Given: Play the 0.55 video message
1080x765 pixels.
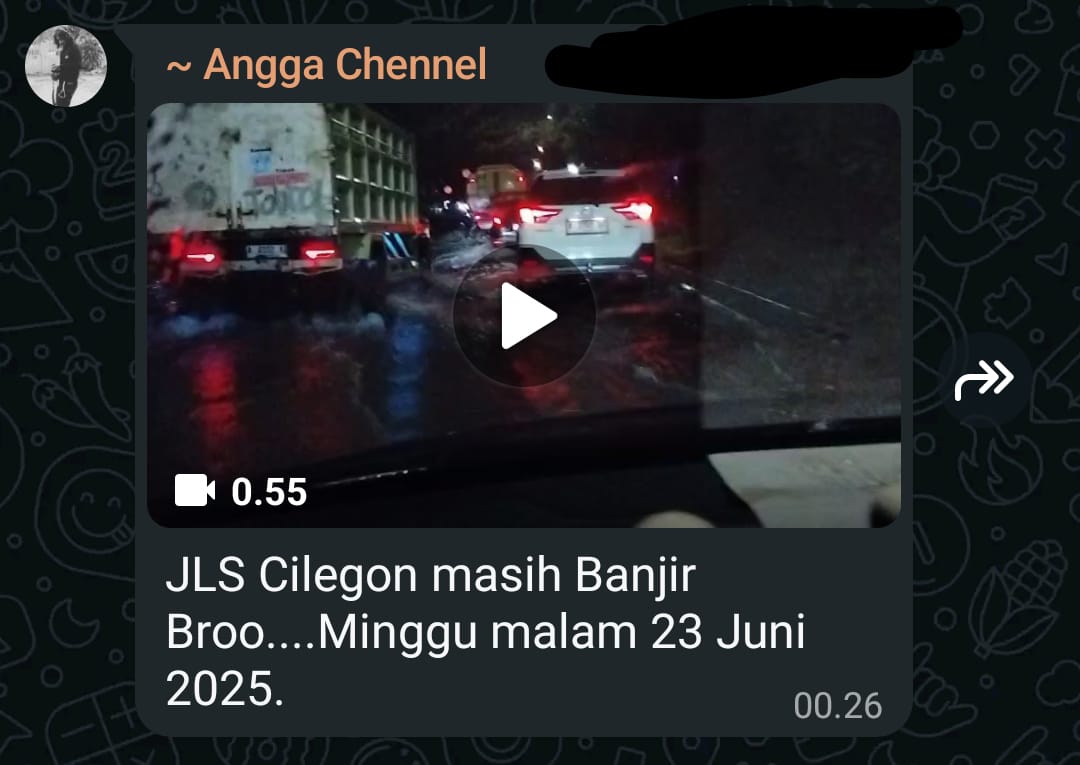Looking at the screenshot, I should 524,316.
